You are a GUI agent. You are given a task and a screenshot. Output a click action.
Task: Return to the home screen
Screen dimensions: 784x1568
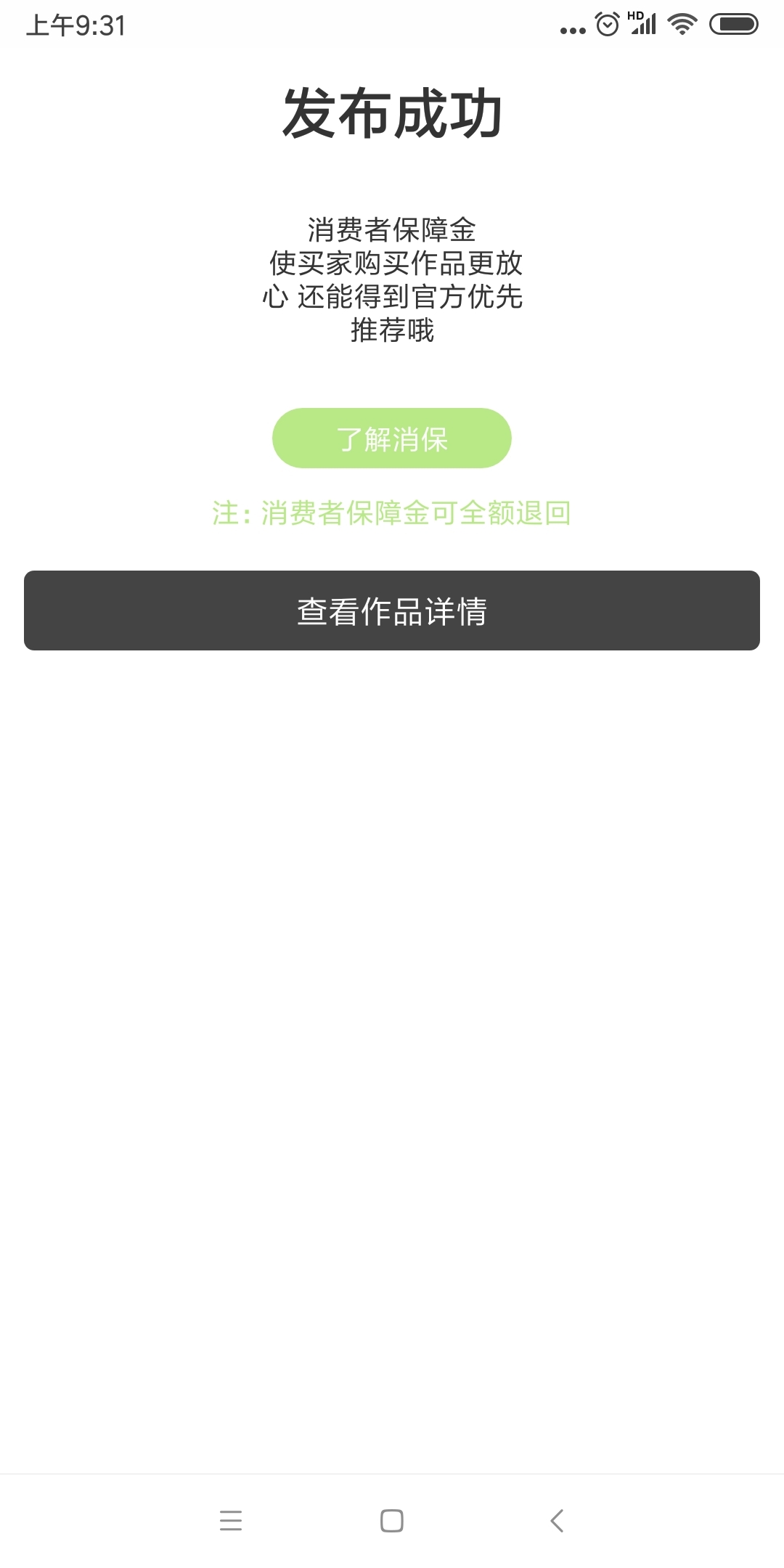(392, 1520)
